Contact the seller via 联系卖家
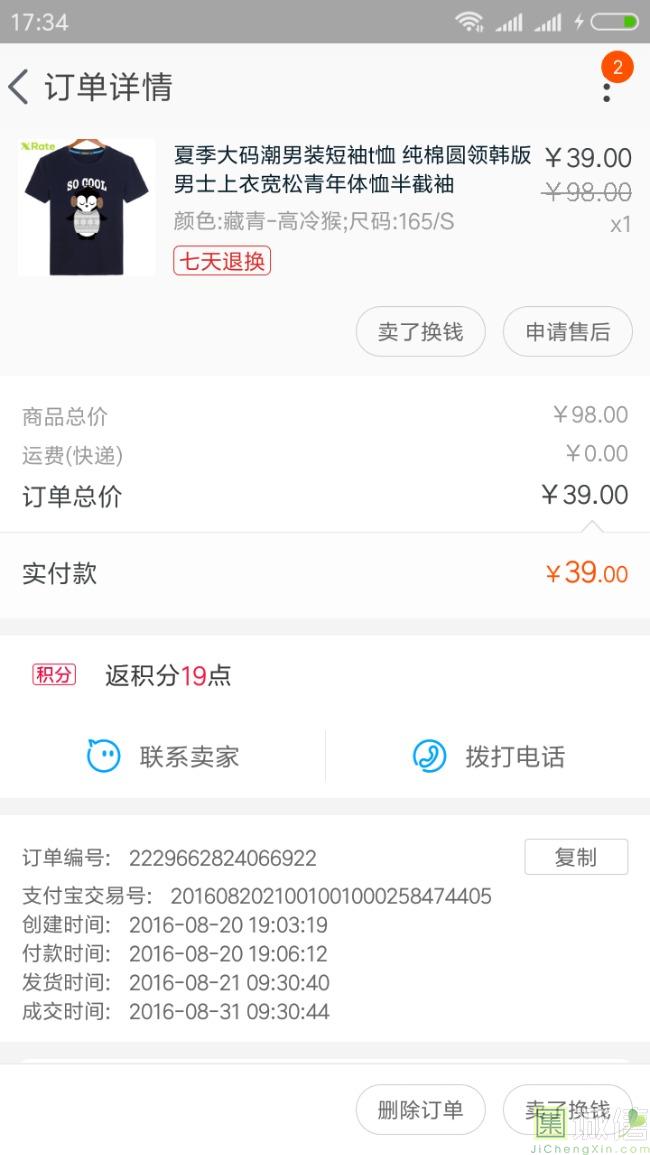This screenshot has height=1155, width=650. (163, 756)
